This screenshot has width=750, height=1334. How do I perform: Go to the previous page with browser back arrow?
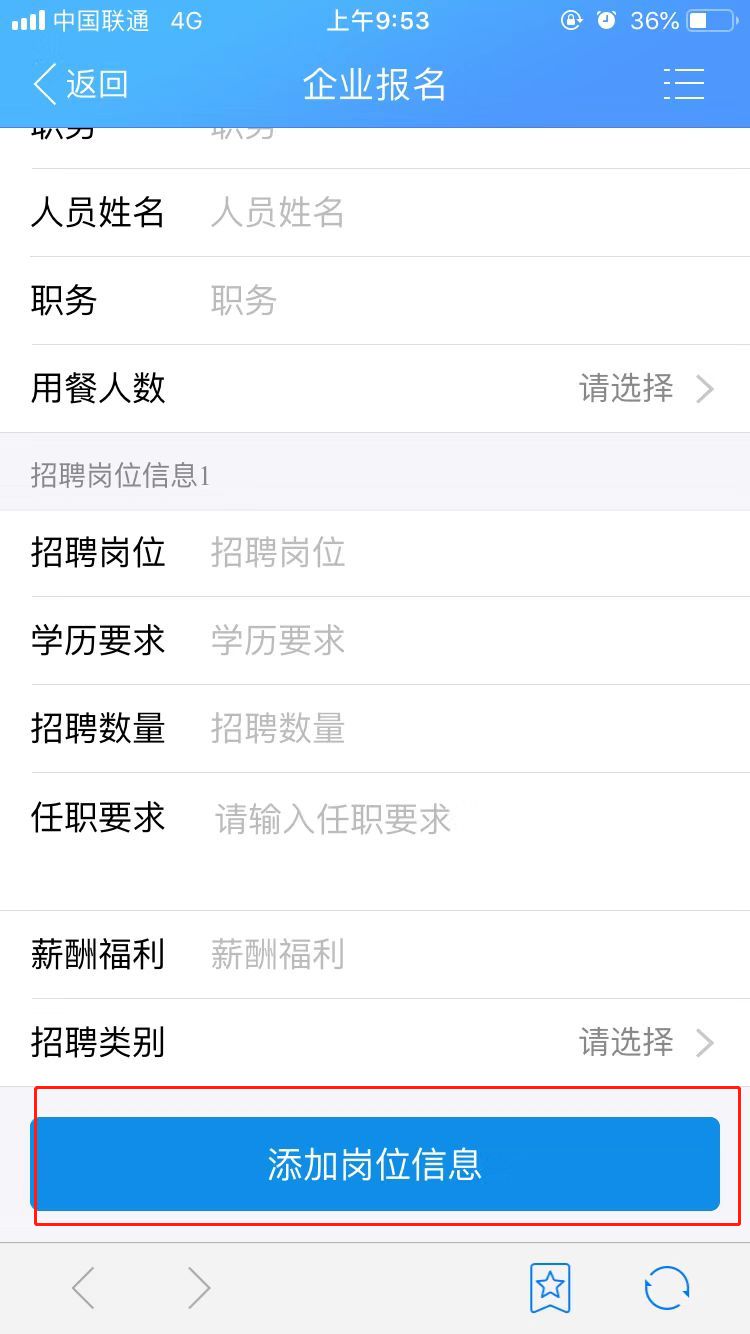coord(84,1288)
